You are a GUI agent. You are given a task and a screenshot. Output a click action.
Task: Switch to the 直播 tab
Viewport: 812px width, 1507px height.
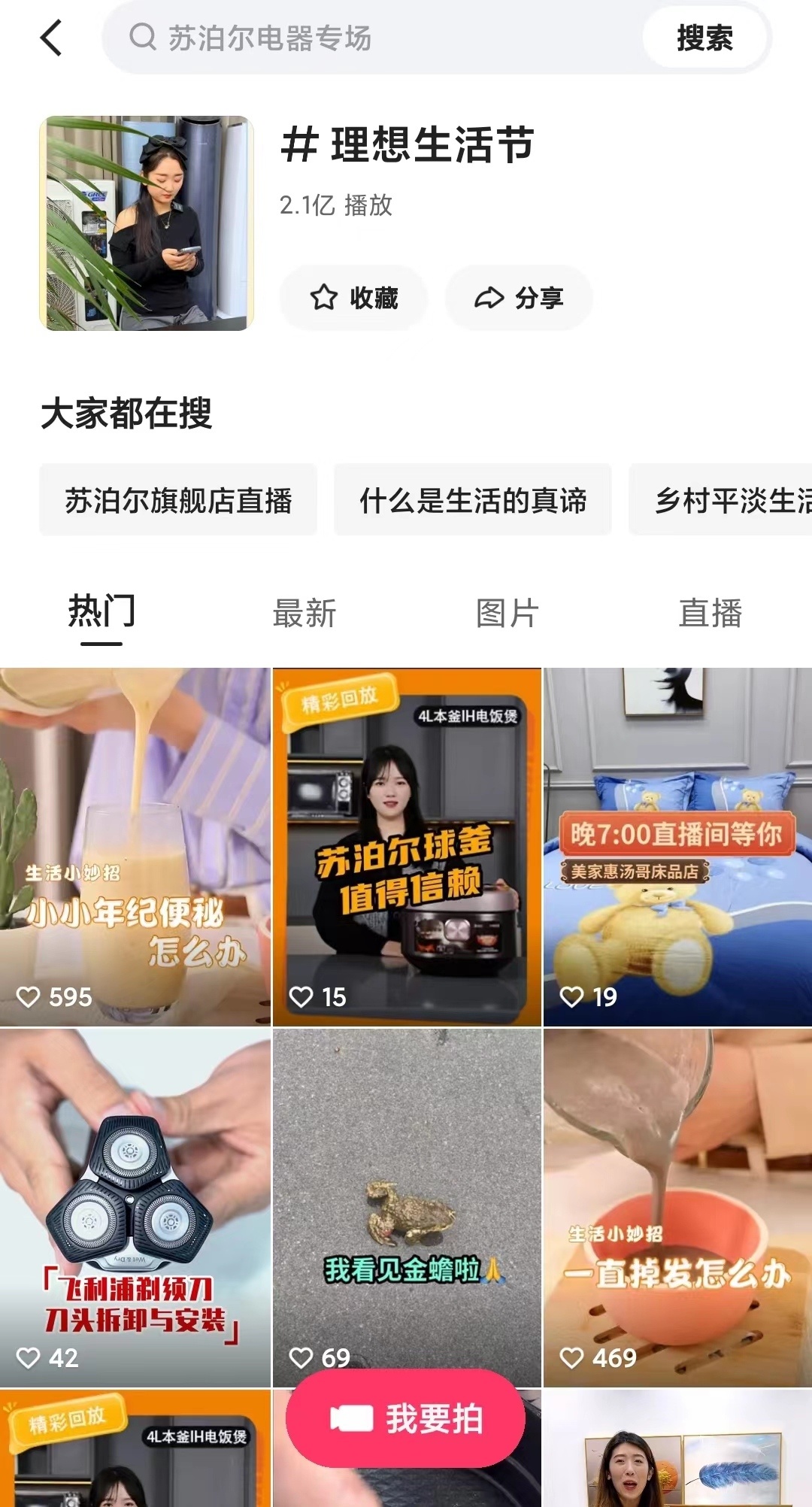click(x=710, y=613)
